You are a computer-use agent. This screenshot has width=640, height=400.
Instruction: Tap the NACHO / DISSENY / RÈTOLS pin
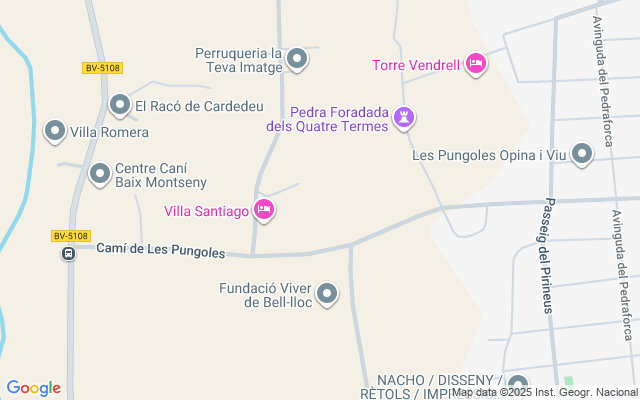[x=517, y=385]
